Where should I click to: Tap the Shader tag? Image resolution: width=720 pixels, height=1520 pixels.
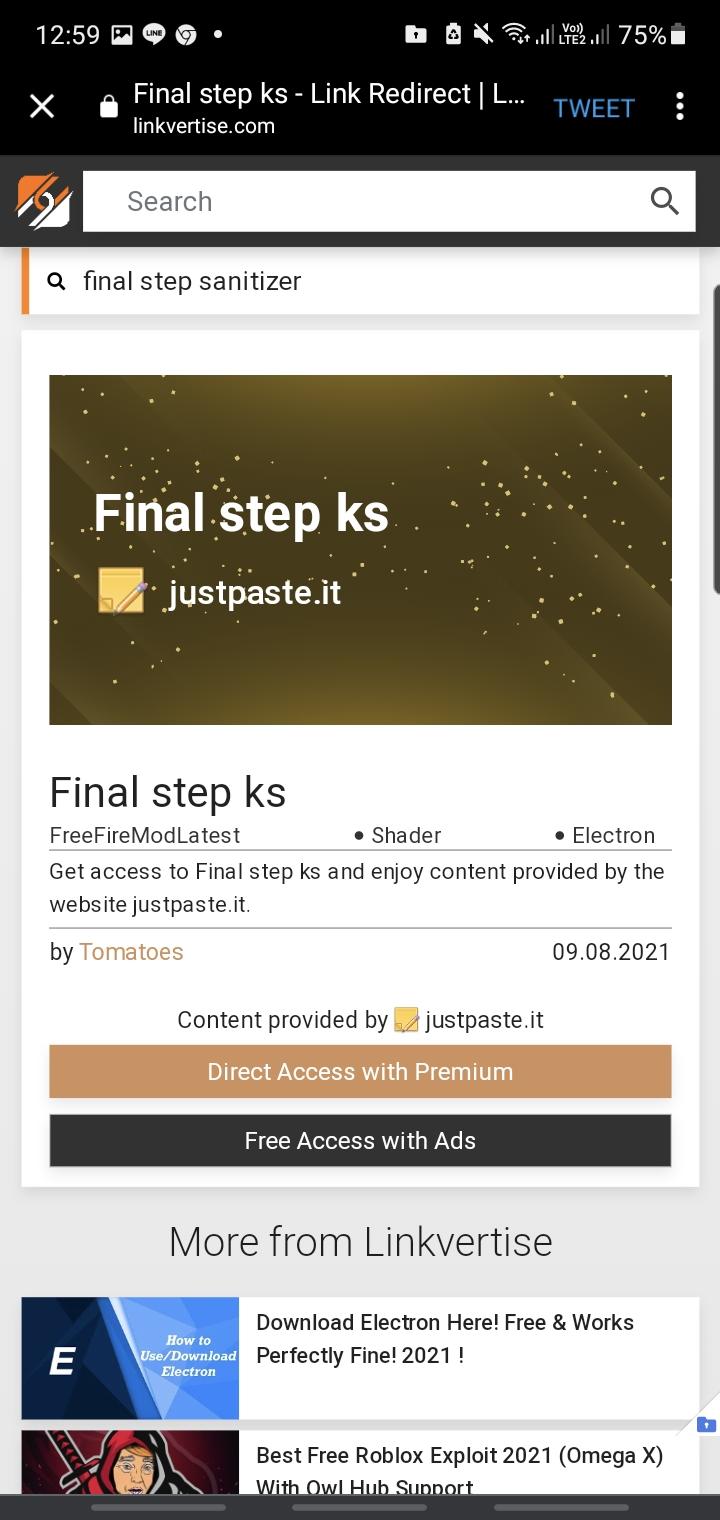coord(405,835)
